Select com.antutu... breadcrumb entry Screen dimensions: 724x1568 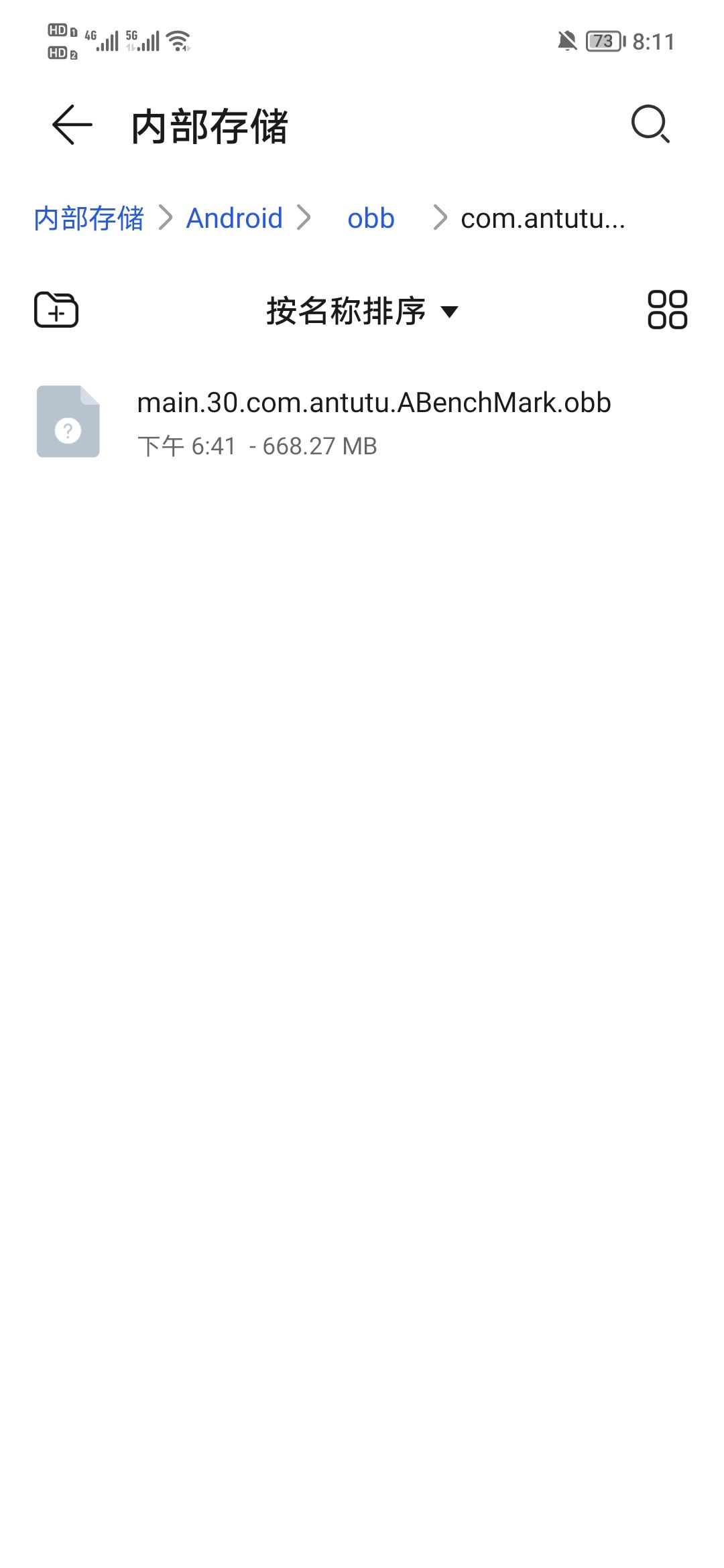click(x=543, y=218)
